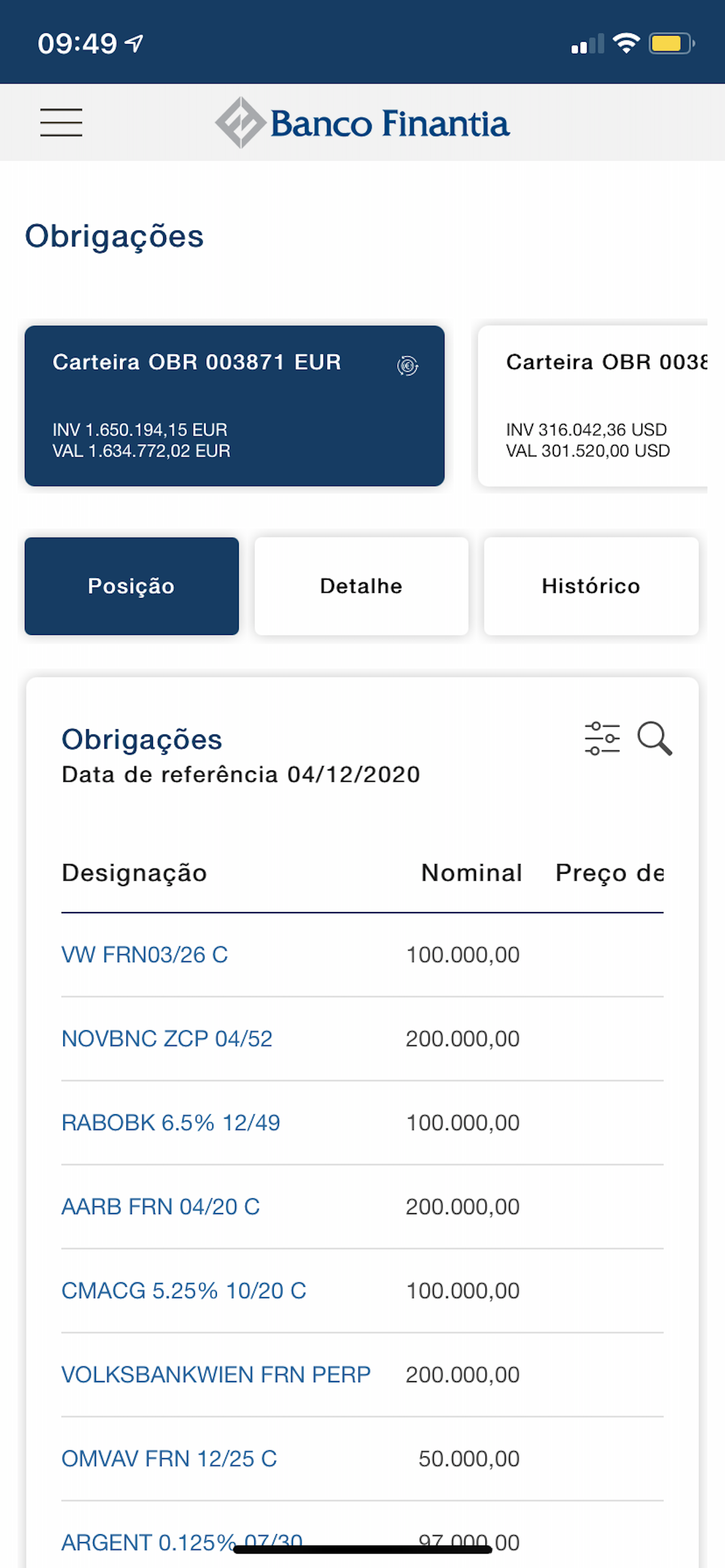The height and width of the screenshot is (1568, 725).
Task: View CMACG 5.25% 10/20 C details
Action: [x=184, y=1290]
